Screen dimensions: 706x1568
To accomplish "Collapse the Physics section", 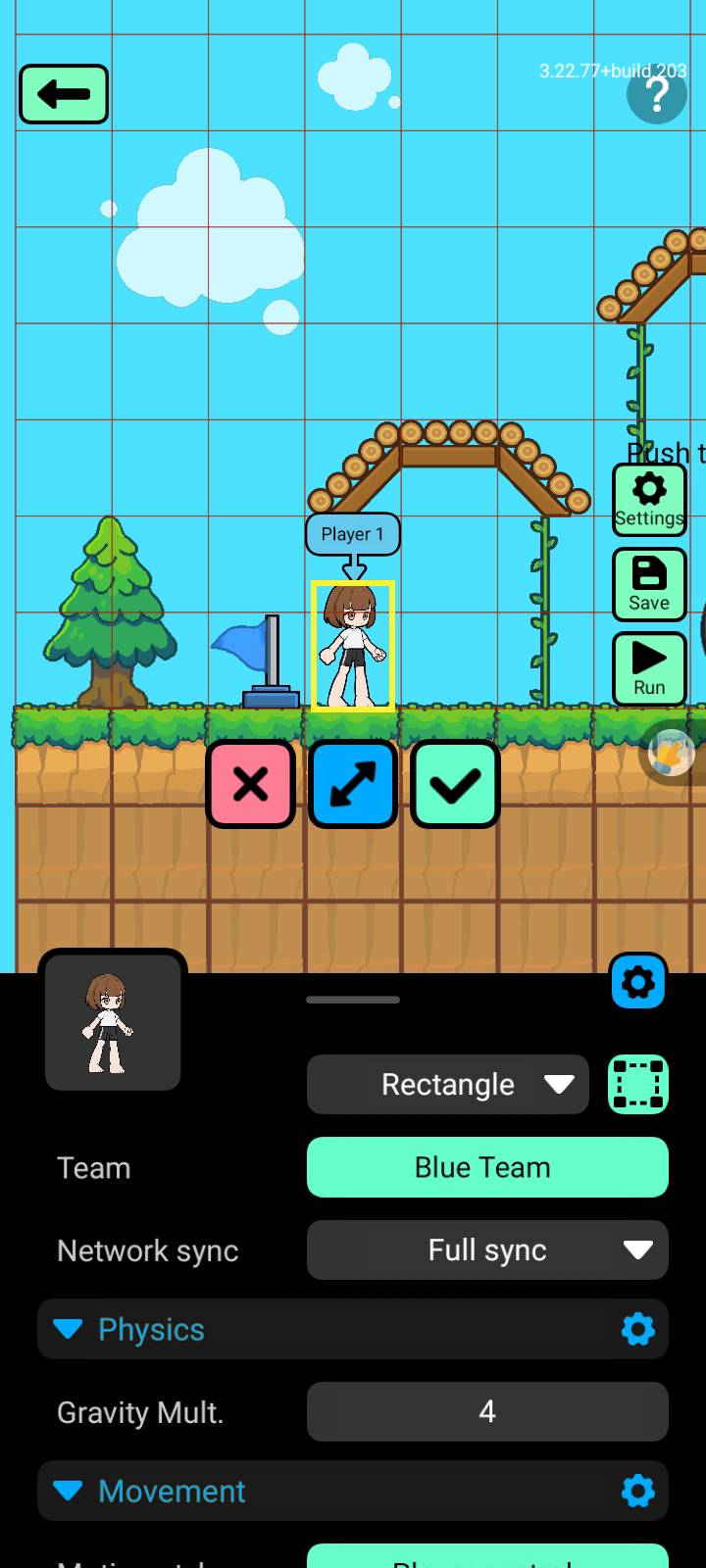I will click(68, 1330).
